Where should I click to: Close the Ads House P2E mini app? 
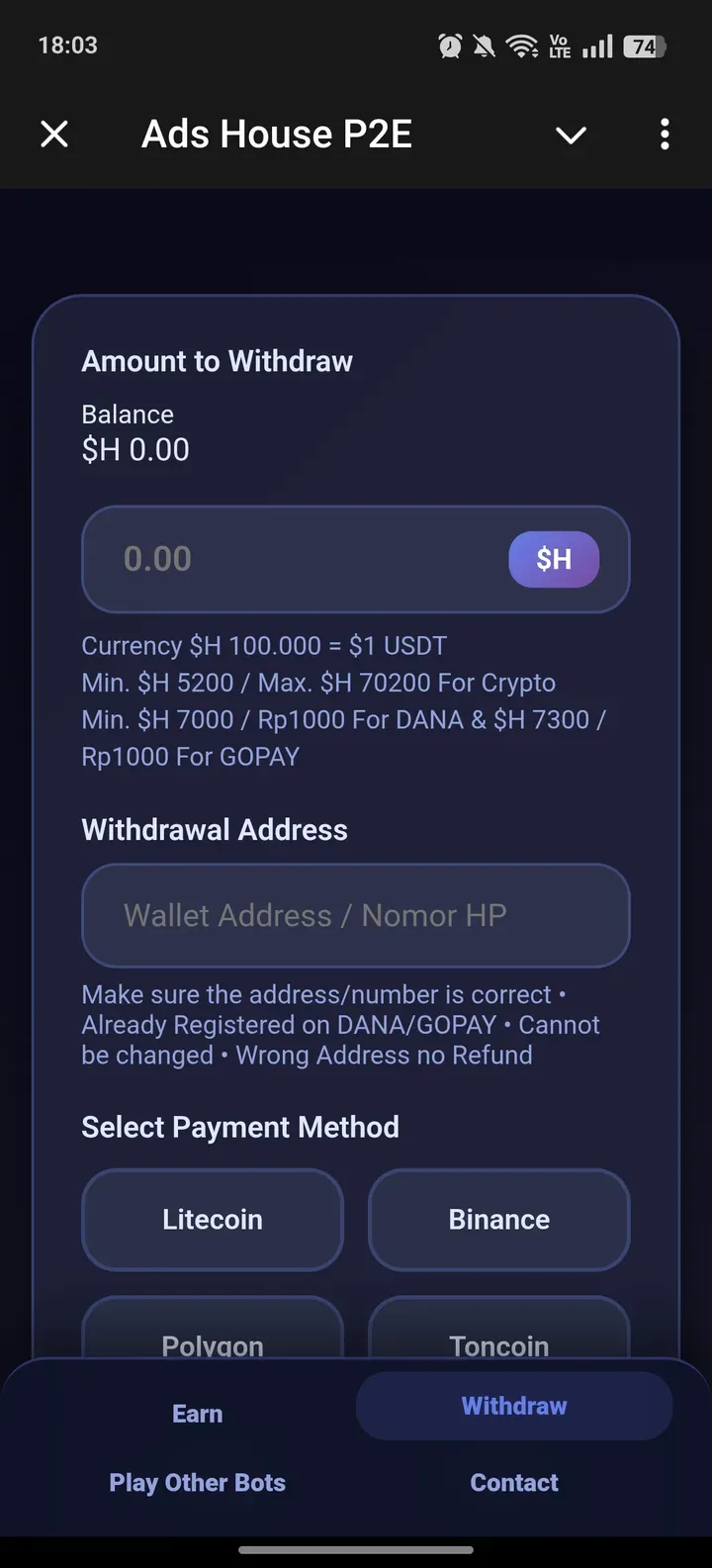[x=54, y=134]
